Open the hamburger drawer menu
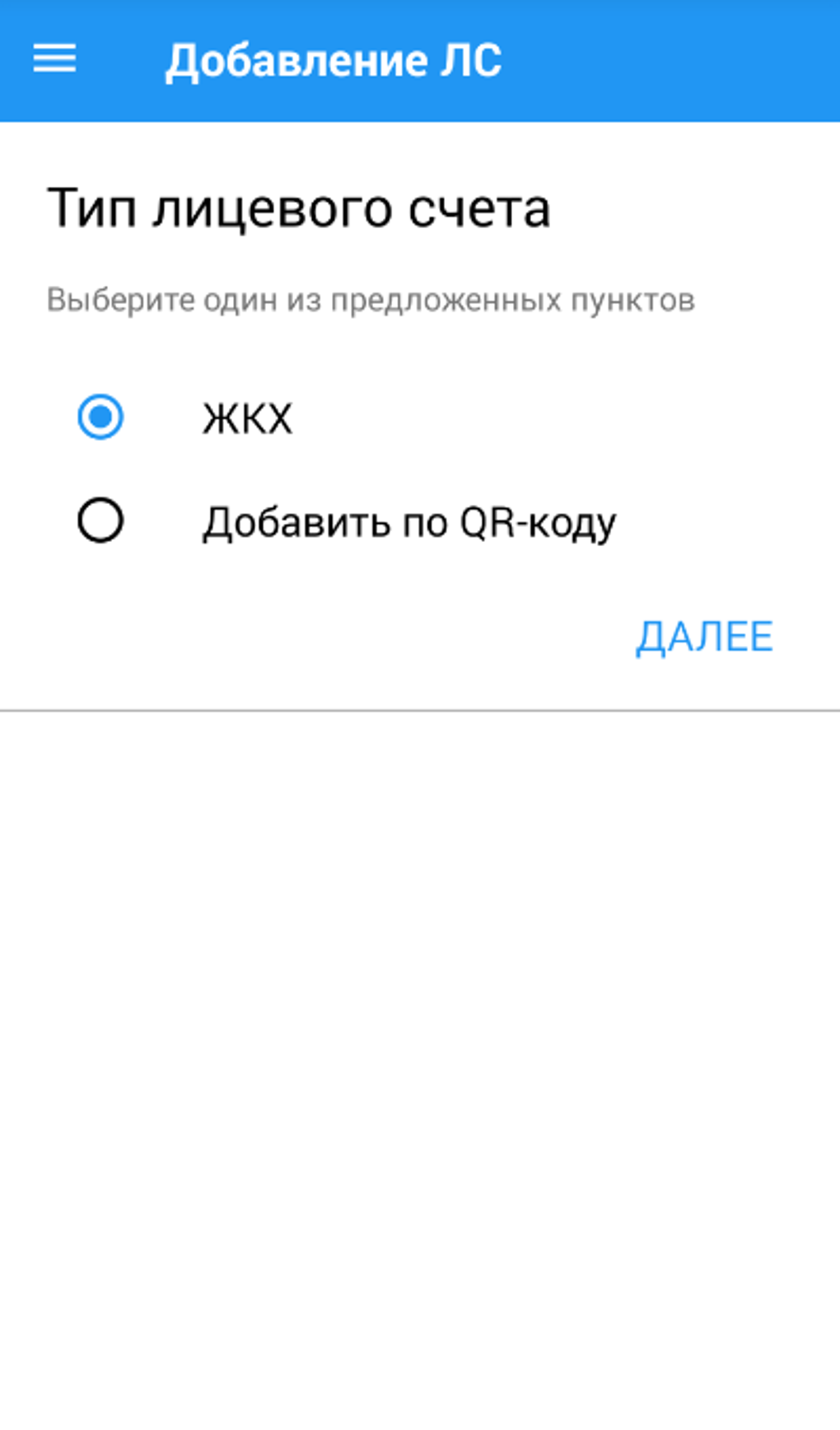Screen dimensions: 840x1430 pos(54,59)
